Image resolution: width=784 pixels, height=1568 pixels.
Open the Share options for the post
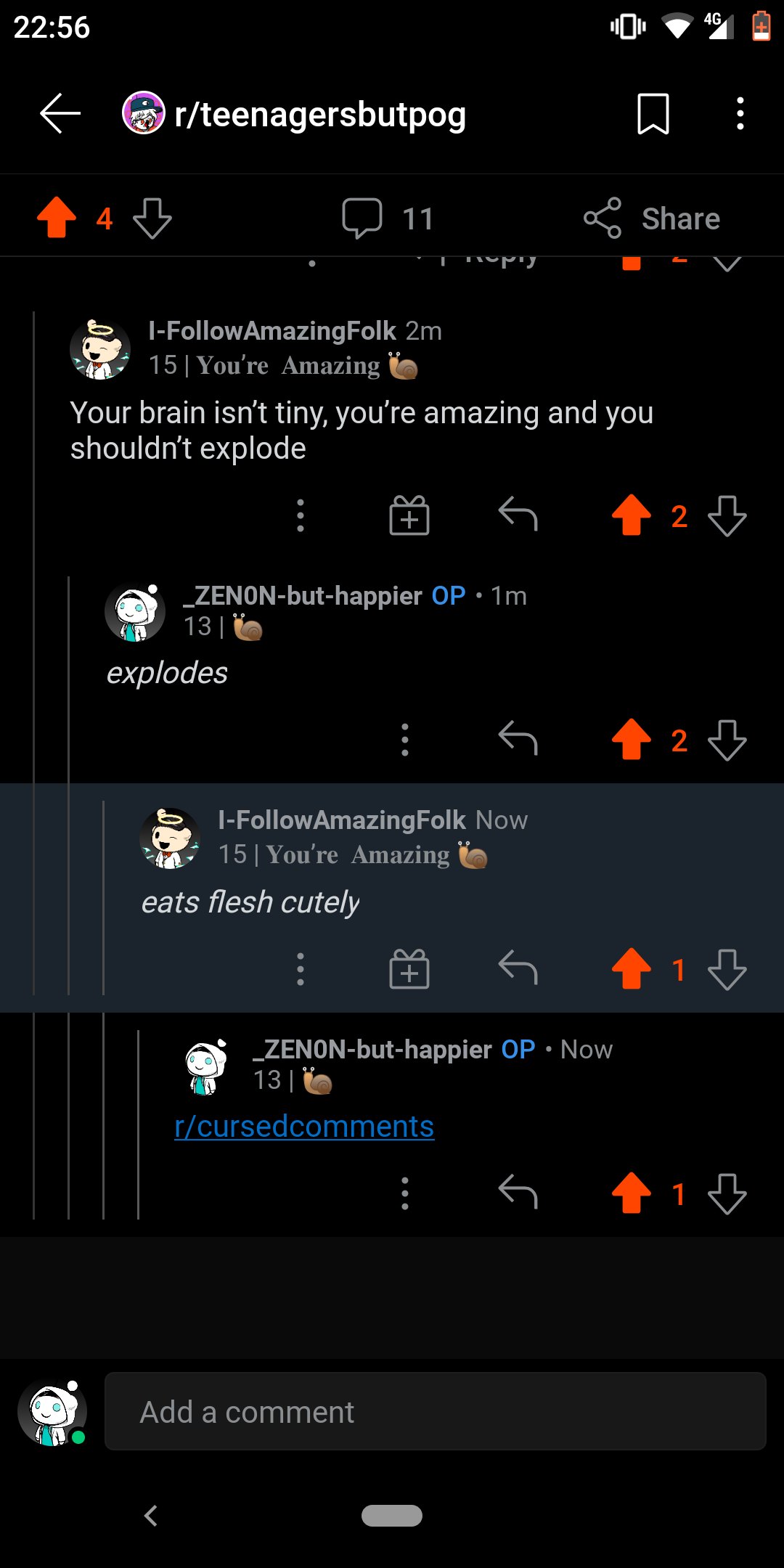(x=652, y=218)
